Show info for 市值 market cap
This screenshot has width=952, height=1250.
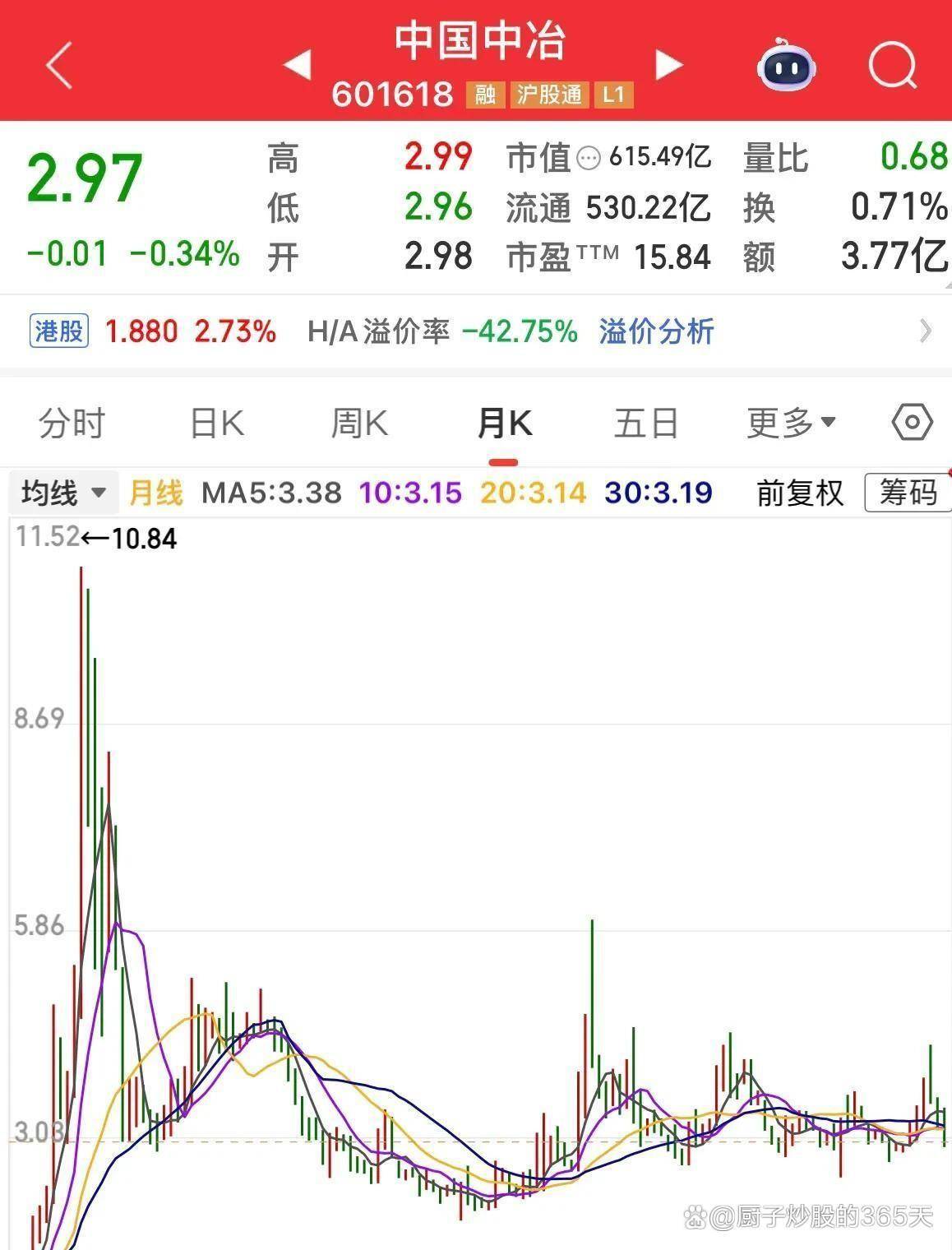tap(589, 158)
